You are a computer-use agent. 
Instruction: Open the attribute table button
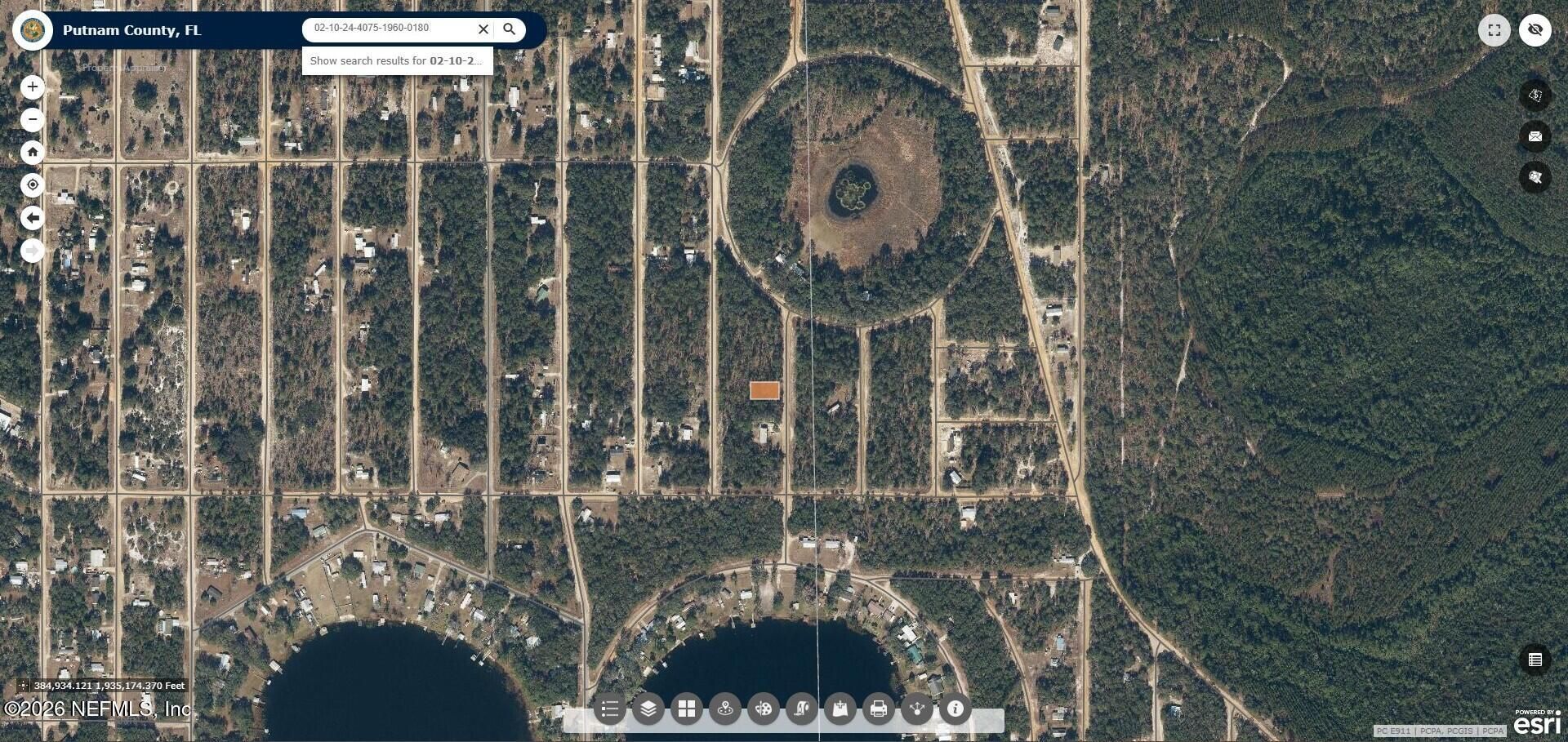click(1535, 660)
